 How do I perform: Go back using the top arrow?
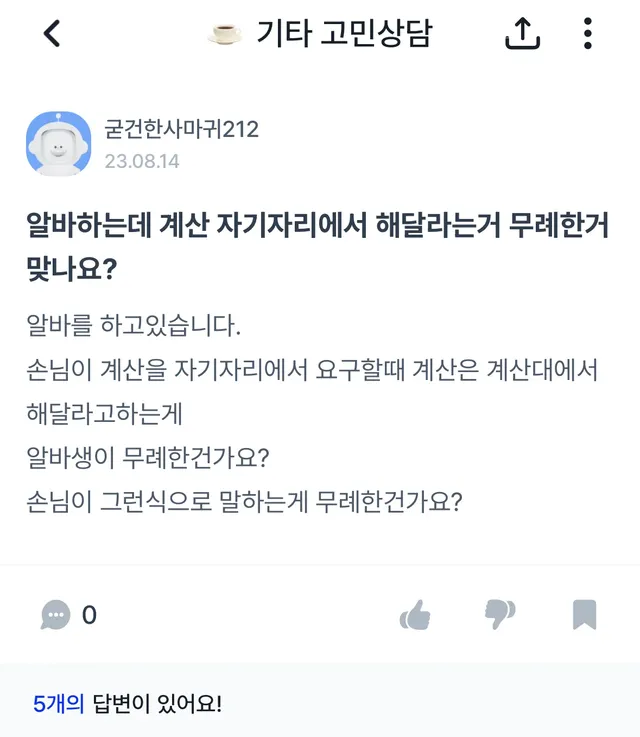[x=52, y=35]
